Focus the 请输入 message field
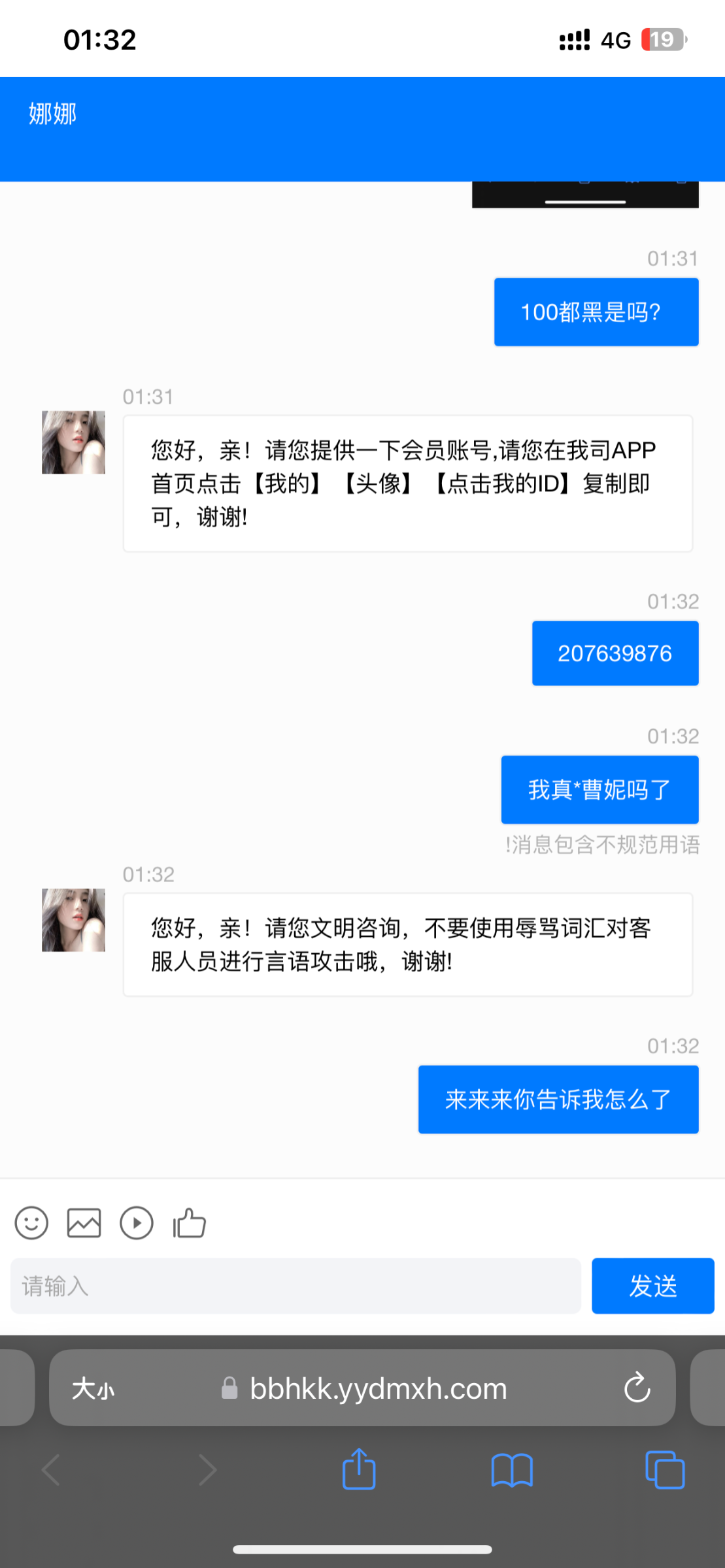The width and height of the screenshot is (725, 1568). pyautogui.click(x=295, y=1286)
